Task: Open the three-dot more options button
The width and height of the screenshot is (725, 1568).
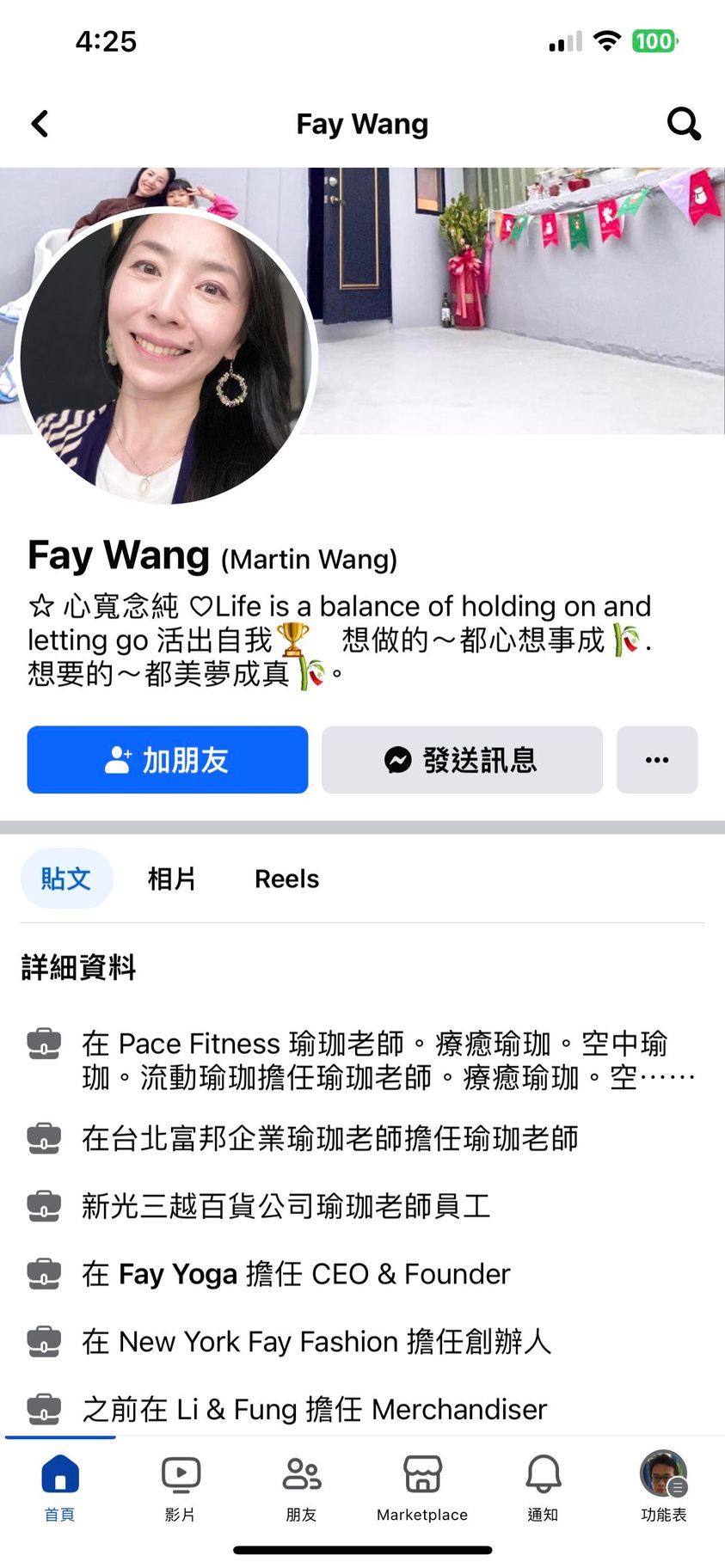Action: tap(657, 760)
